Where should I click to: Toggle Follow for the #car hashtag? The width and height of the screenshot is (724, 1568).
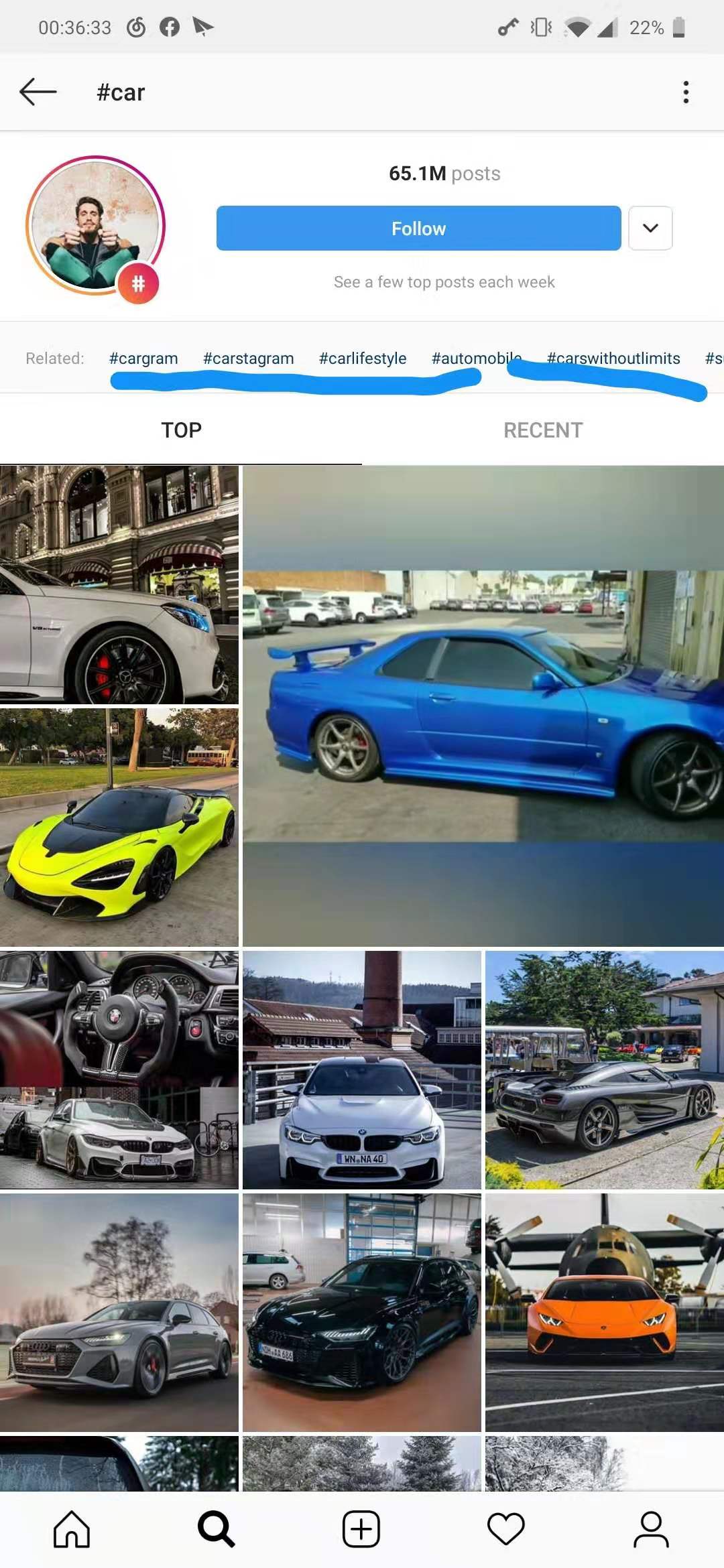418,228
